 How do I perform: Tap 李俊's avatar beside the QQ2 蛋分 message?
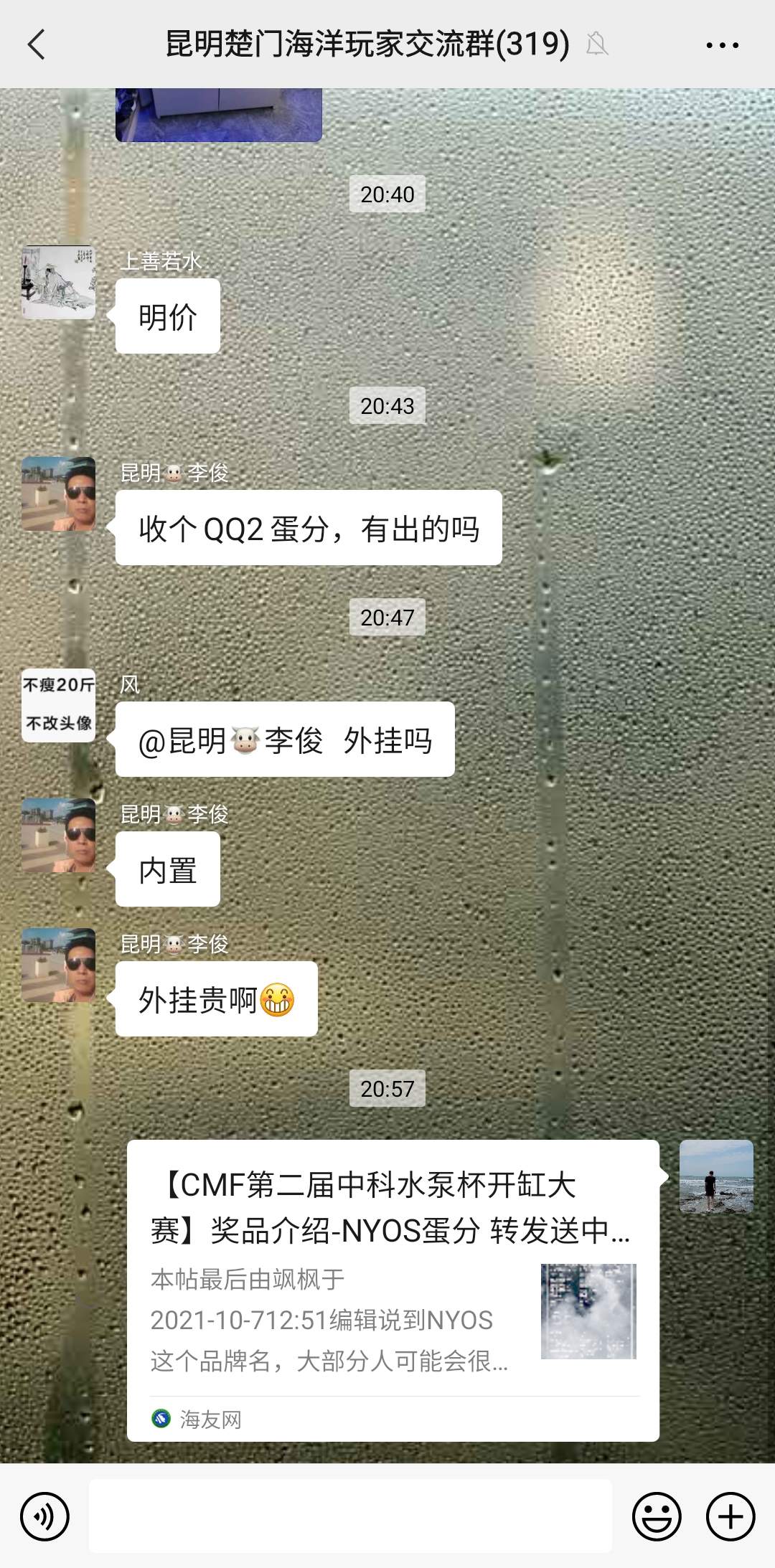click(58, 494)
